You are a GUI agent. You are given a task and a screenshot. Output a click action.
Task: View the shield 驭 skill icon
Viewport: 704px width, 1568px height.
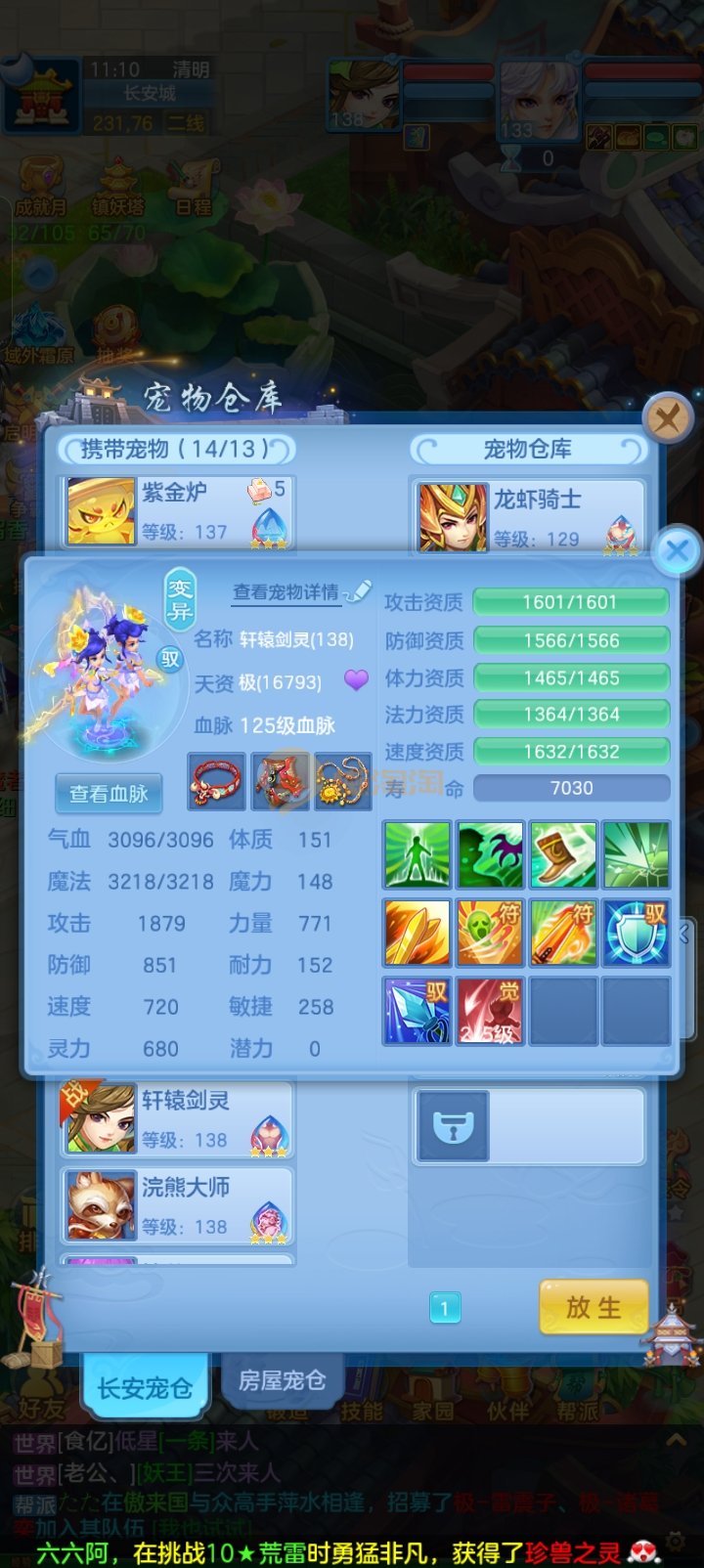pos(637,933)
